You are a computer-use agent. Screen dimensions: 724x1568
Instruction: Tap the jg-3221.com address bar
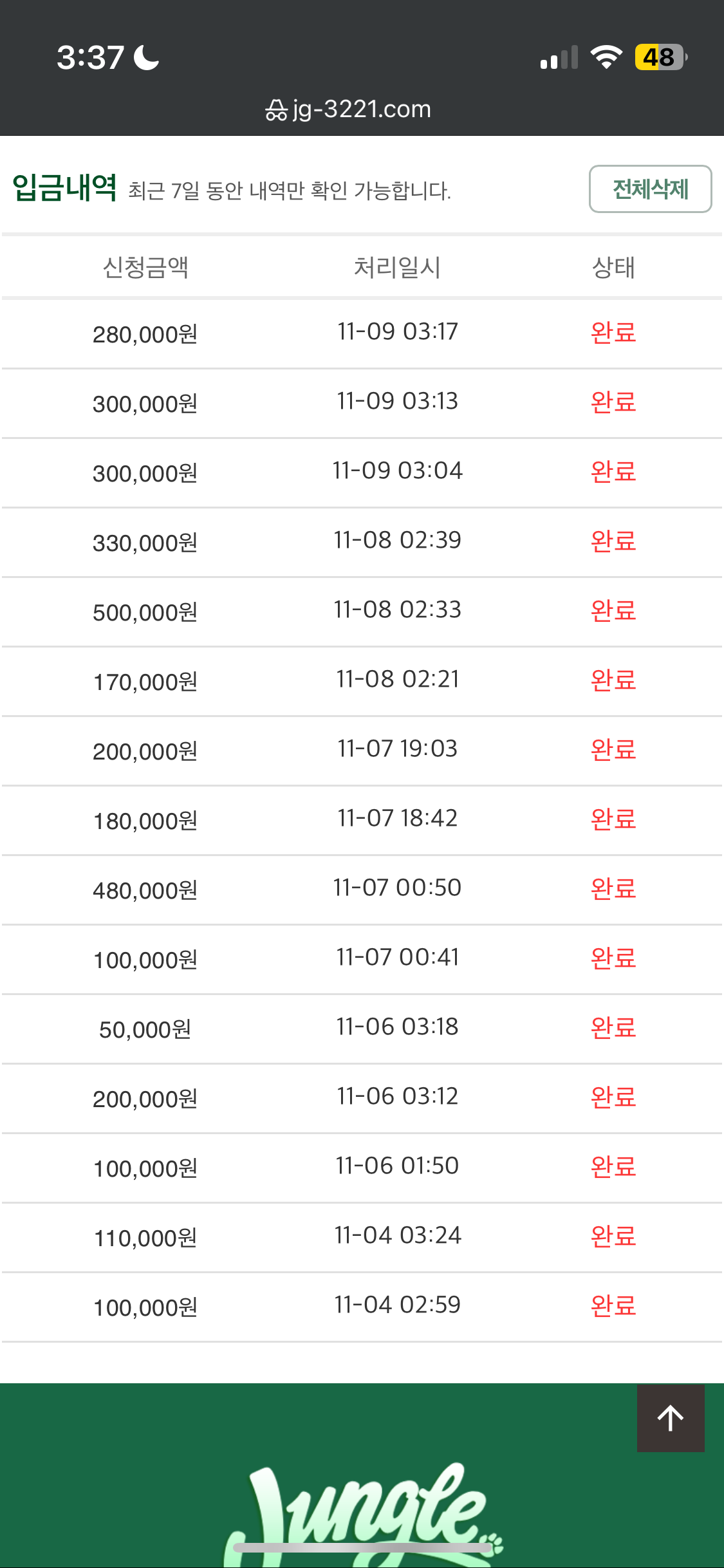point(348,109)
